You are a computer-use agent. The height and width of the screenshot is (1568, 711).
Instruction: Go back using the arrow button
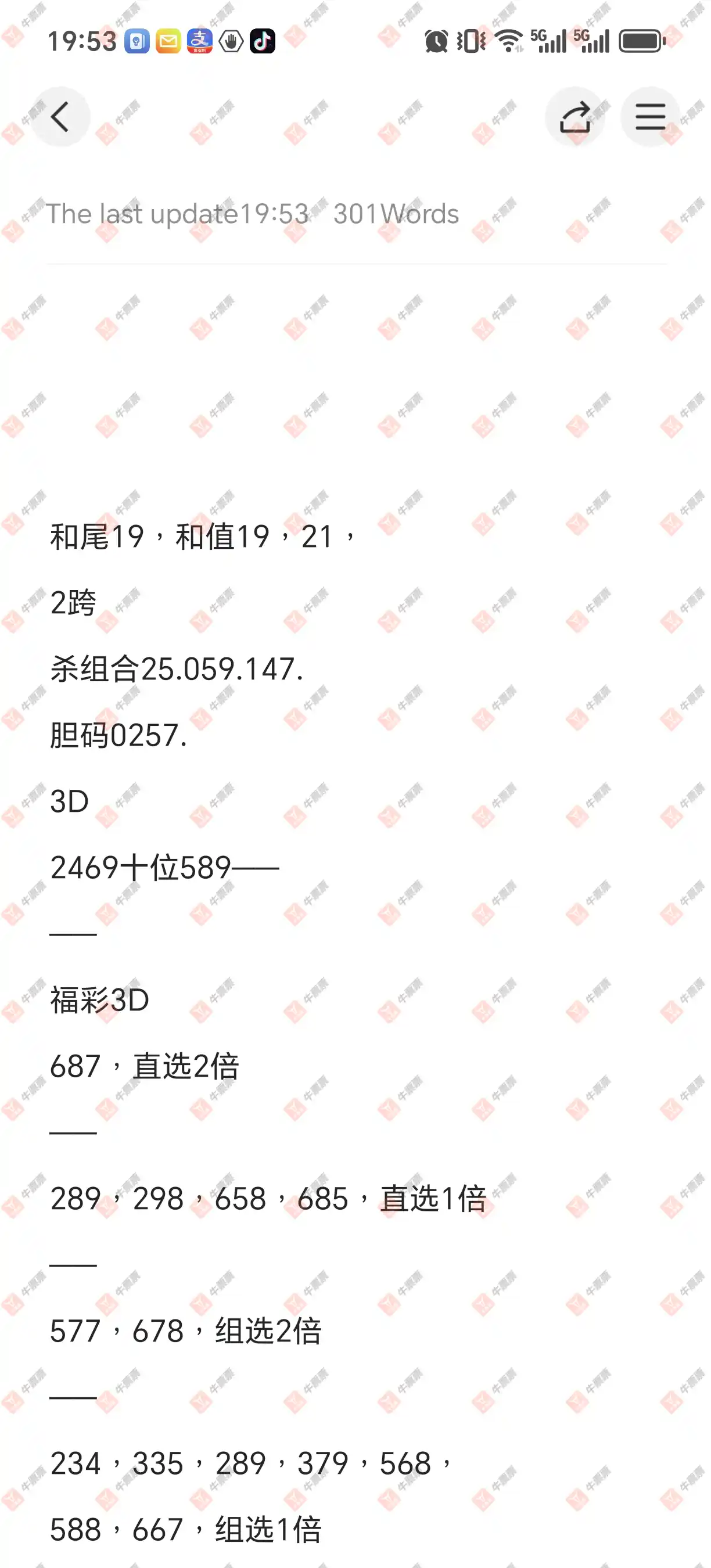pyautogui.click(x=60, y=117)
